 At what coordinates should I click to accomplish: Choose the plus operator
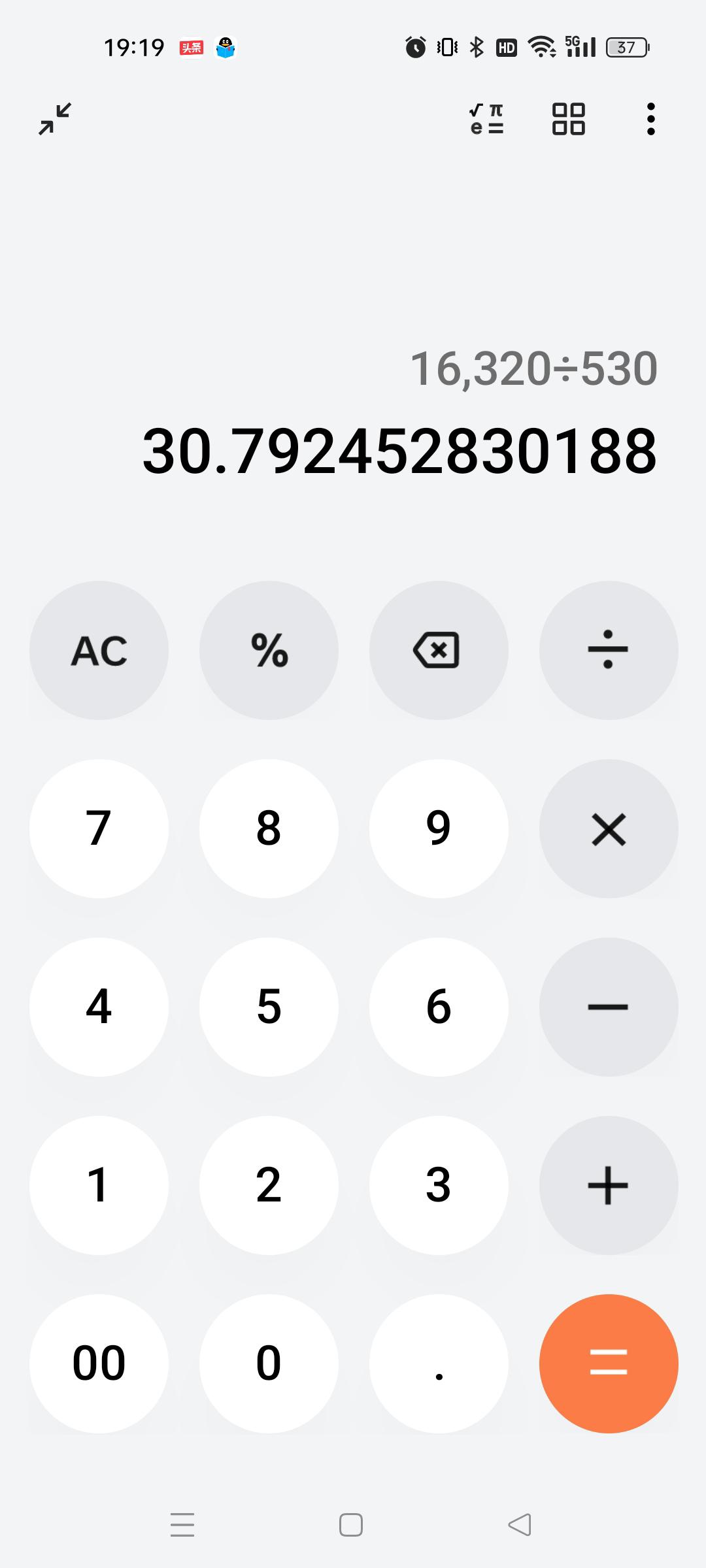[x=608, y=1185]
